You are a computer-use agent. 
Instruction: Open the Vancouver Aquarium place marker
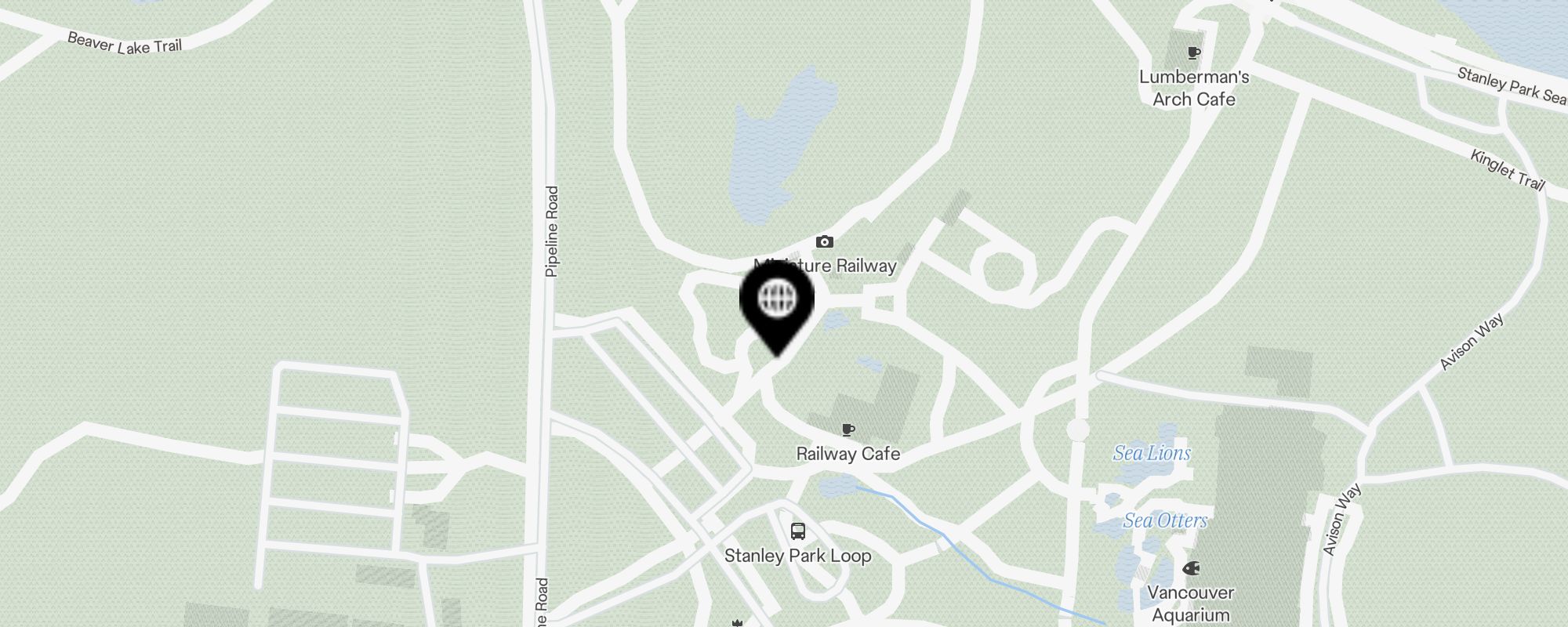(1191, 569)
